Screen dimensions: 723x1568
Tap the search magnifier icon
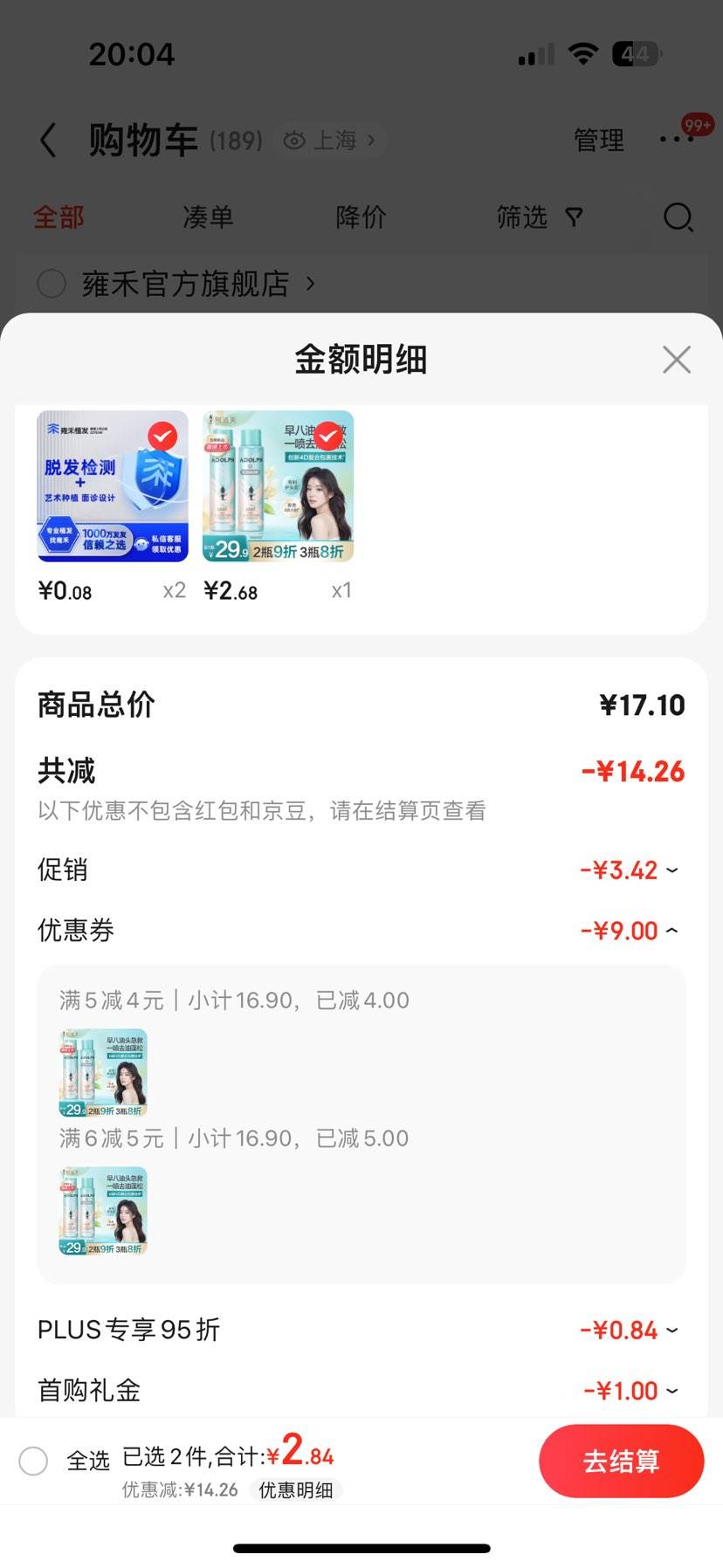tap(678, 218)
